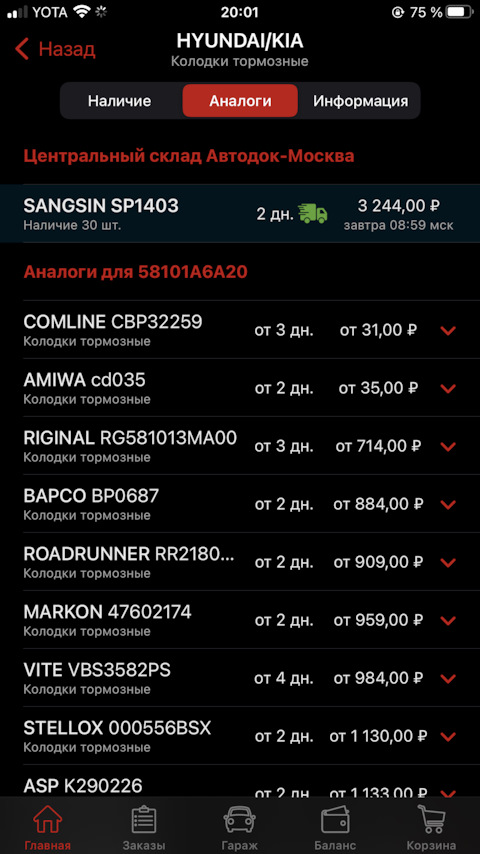Viewport: 480px width, 854px height.
Task: Open the SANGSIN SP1403 offer row
Action: [x=240, y=214]
